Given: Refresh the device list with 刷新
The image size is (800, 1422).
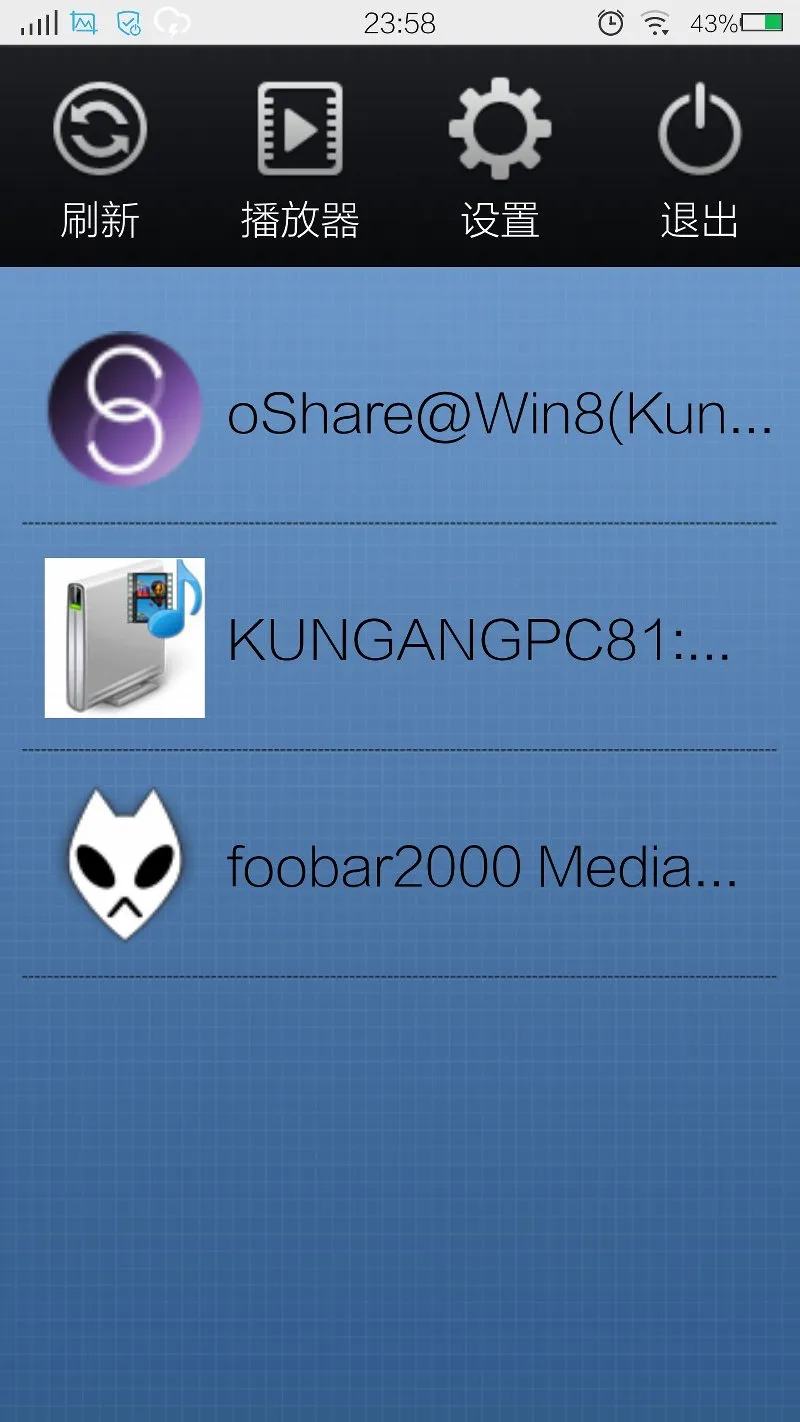Looking at the screenshot, I should [x=100, y=160].
